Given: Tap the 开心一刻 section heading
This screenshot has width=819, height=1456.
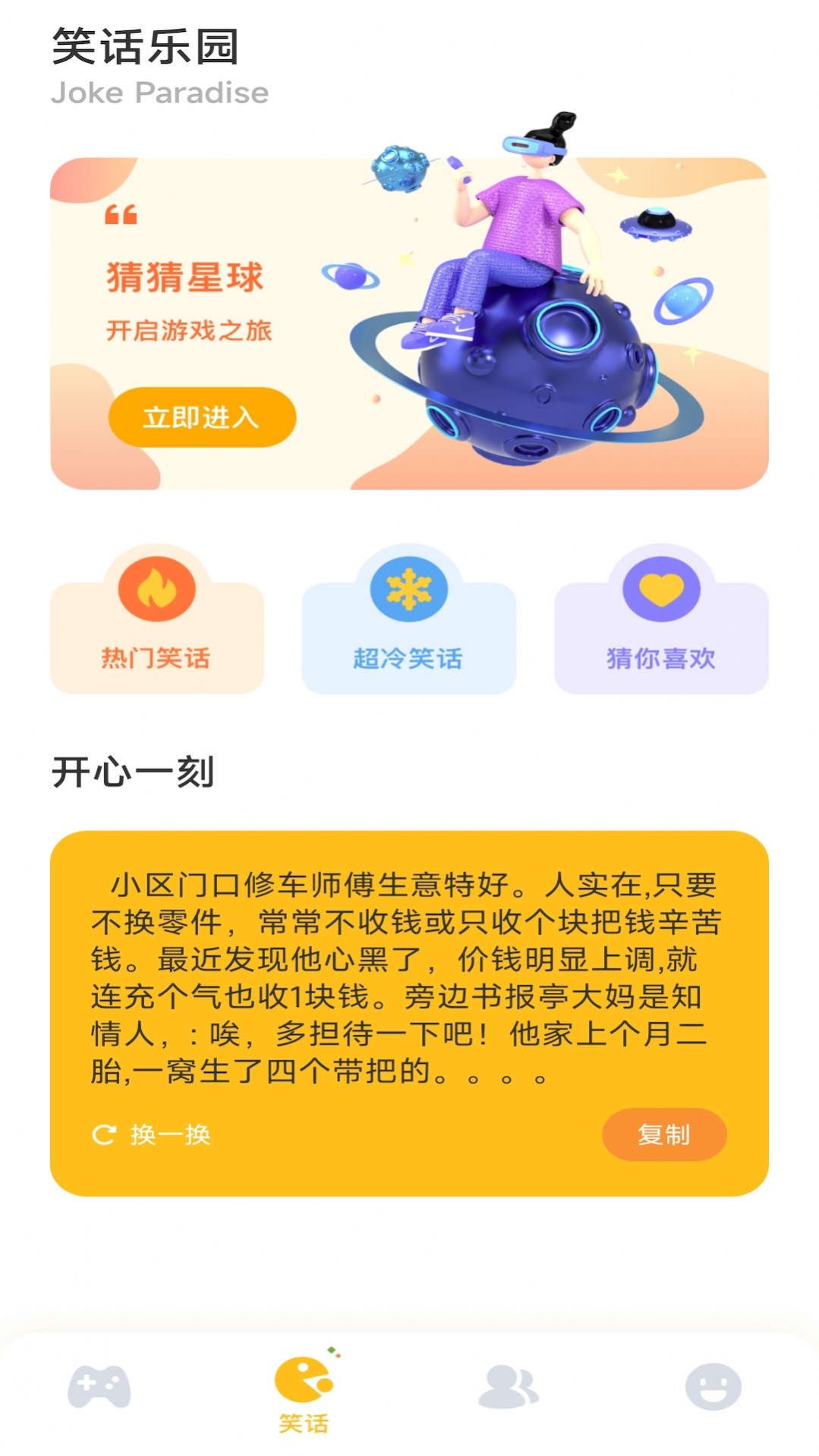Looking at the screenshot, I should point(134,770).
